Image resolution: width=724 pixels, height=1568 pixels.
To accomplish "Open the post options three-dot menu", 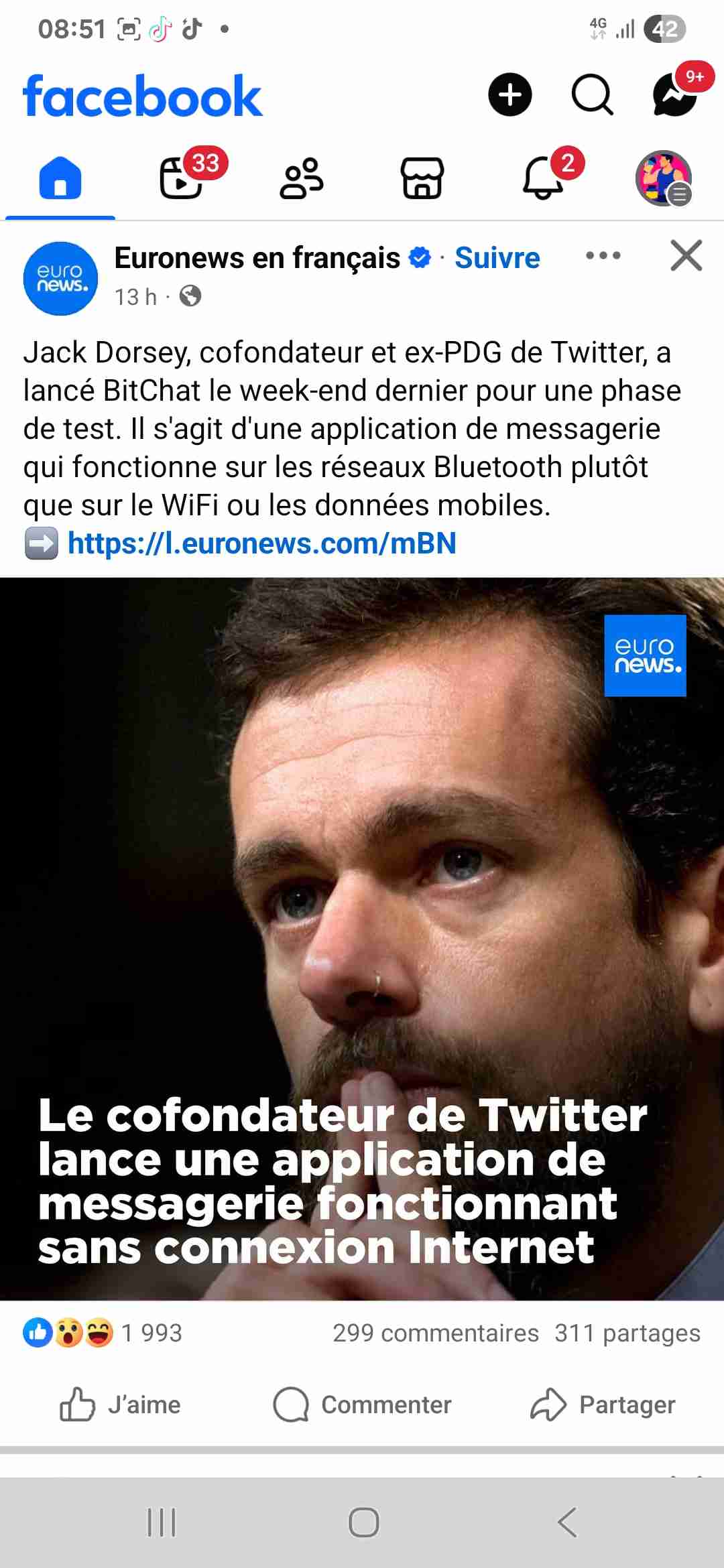I will click(x=603, y=255).
